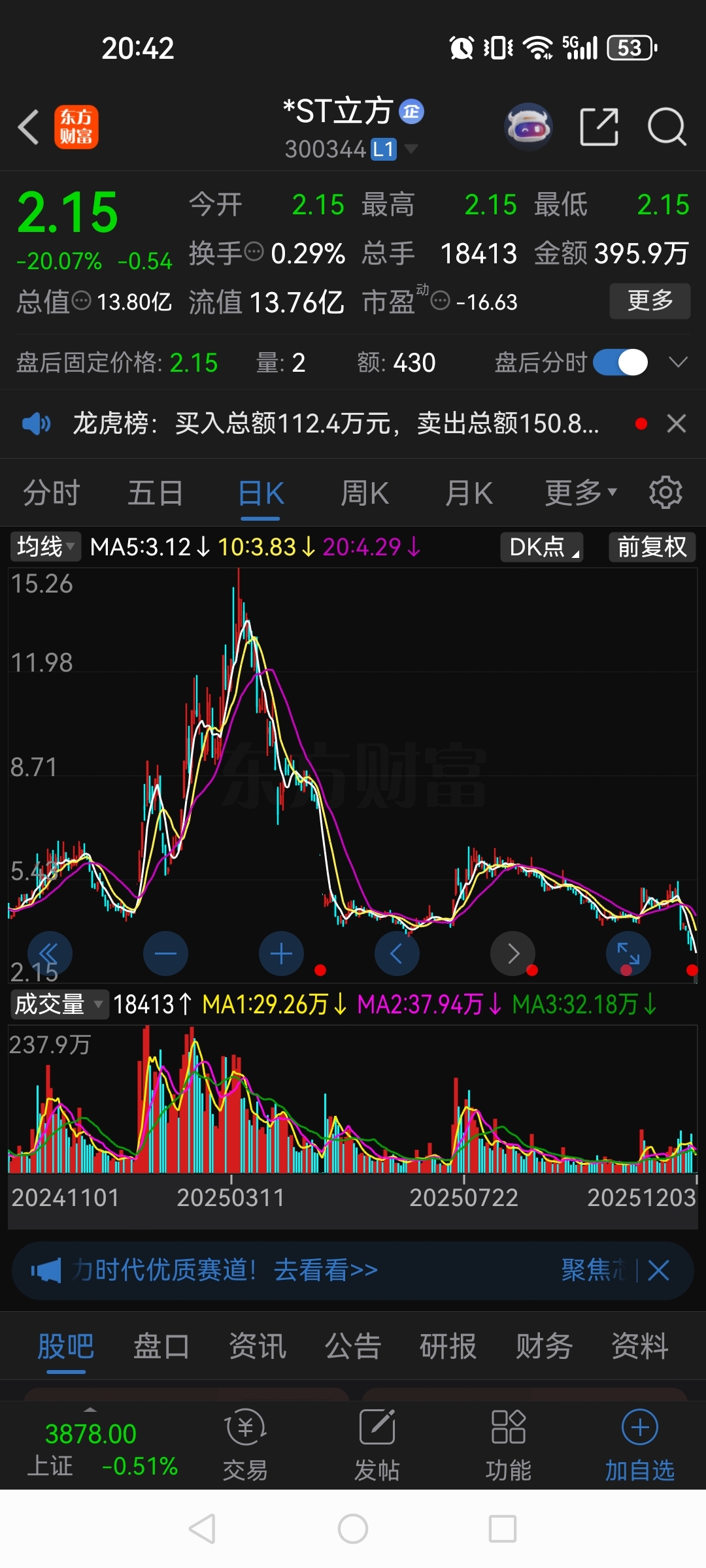Share this stock page

[x=599, y=126]
